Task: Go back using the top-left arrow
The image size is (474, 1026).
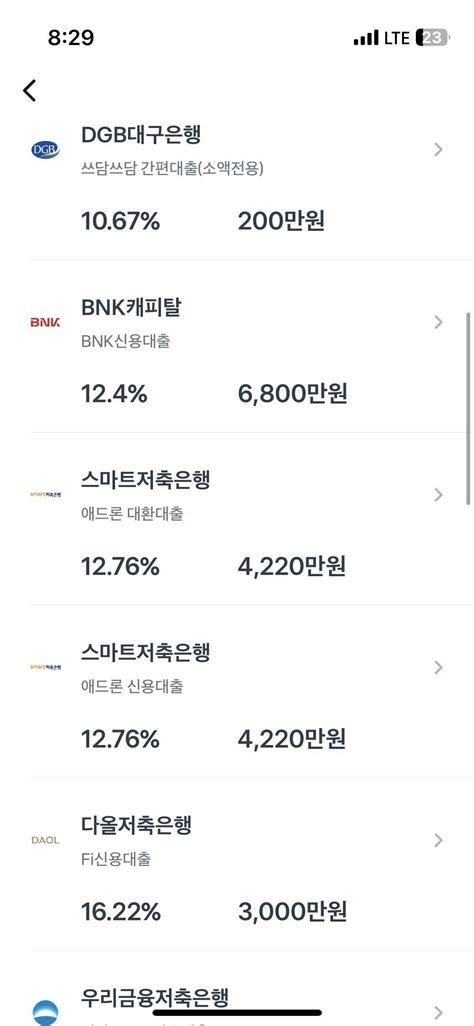Action: coord(29,90)
